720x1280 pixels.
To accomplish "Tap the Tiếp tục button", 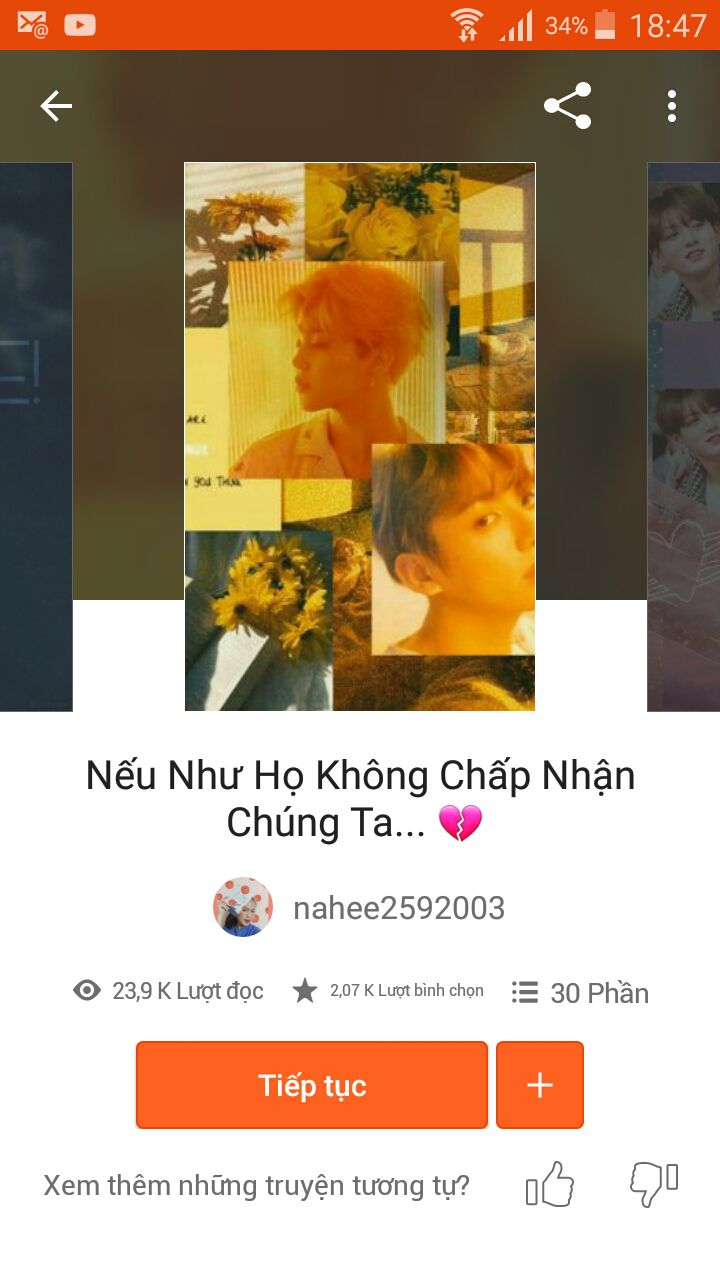I will click(312, 1085).
